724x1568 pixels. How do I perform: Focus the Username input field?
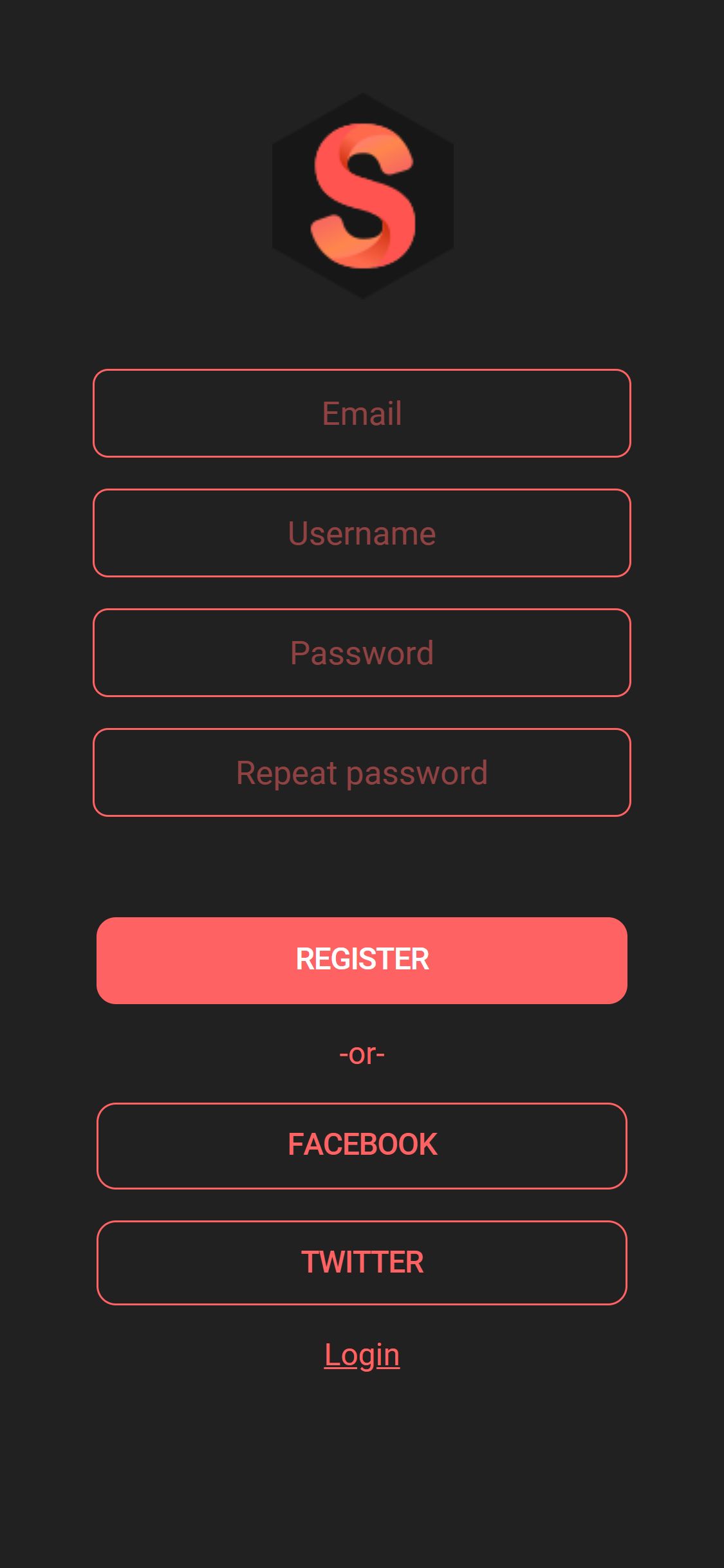[362, 533]
